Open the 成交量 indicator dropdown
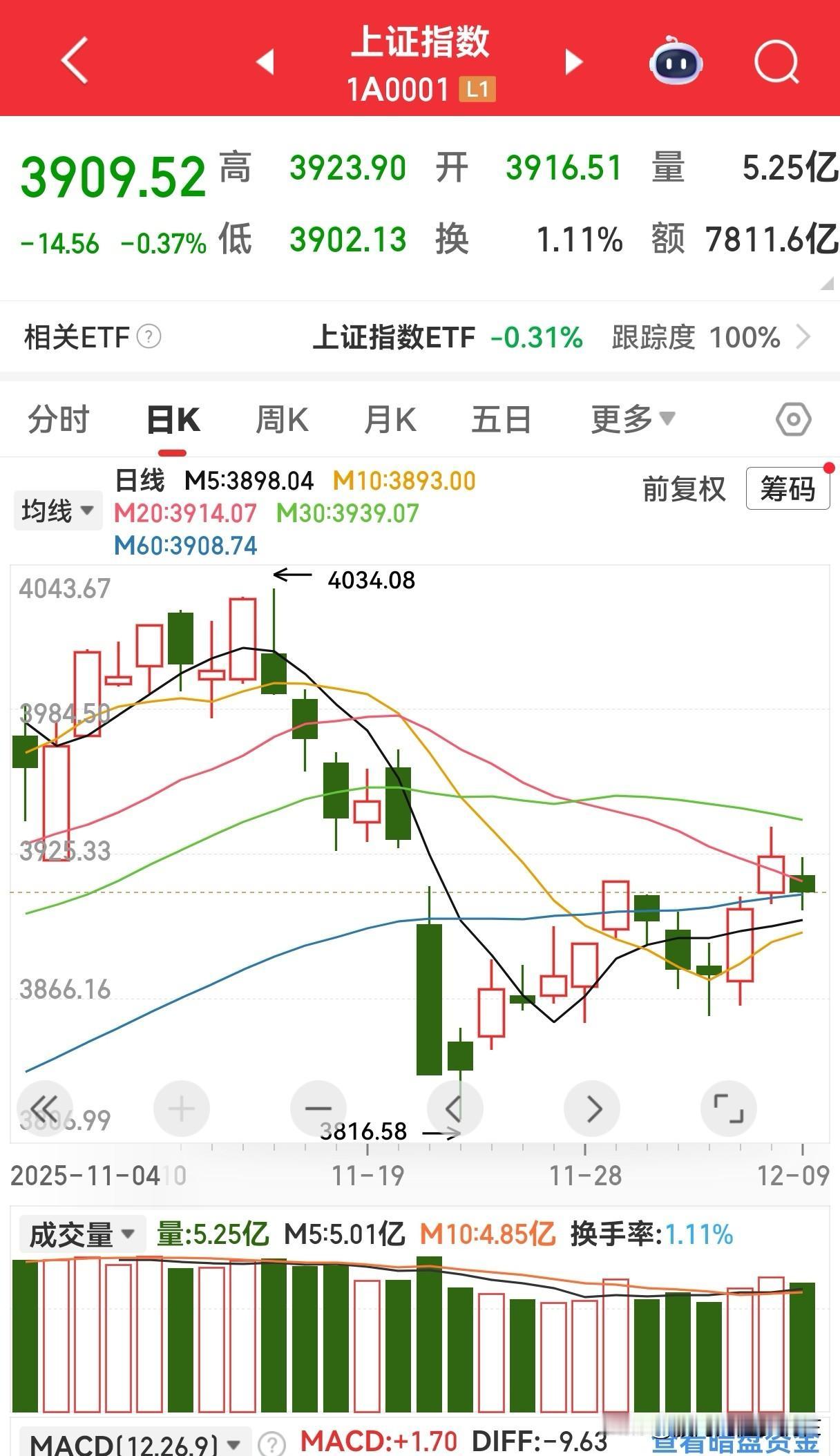The height and width of the screenshot is (1456, 840). (x=78, y=1234)
